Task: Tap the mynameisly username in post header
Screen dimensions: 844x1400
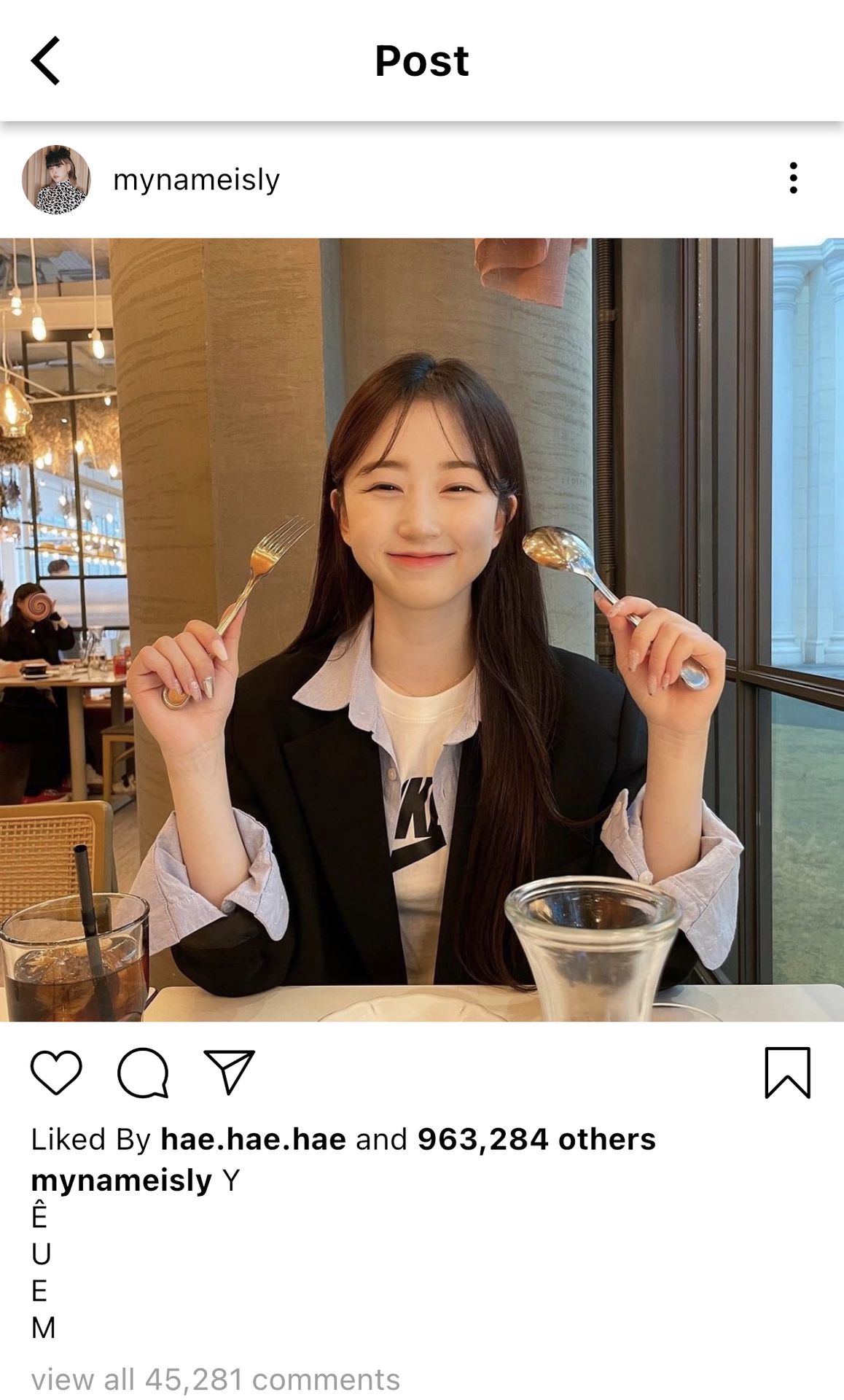Action: (196, 179)
